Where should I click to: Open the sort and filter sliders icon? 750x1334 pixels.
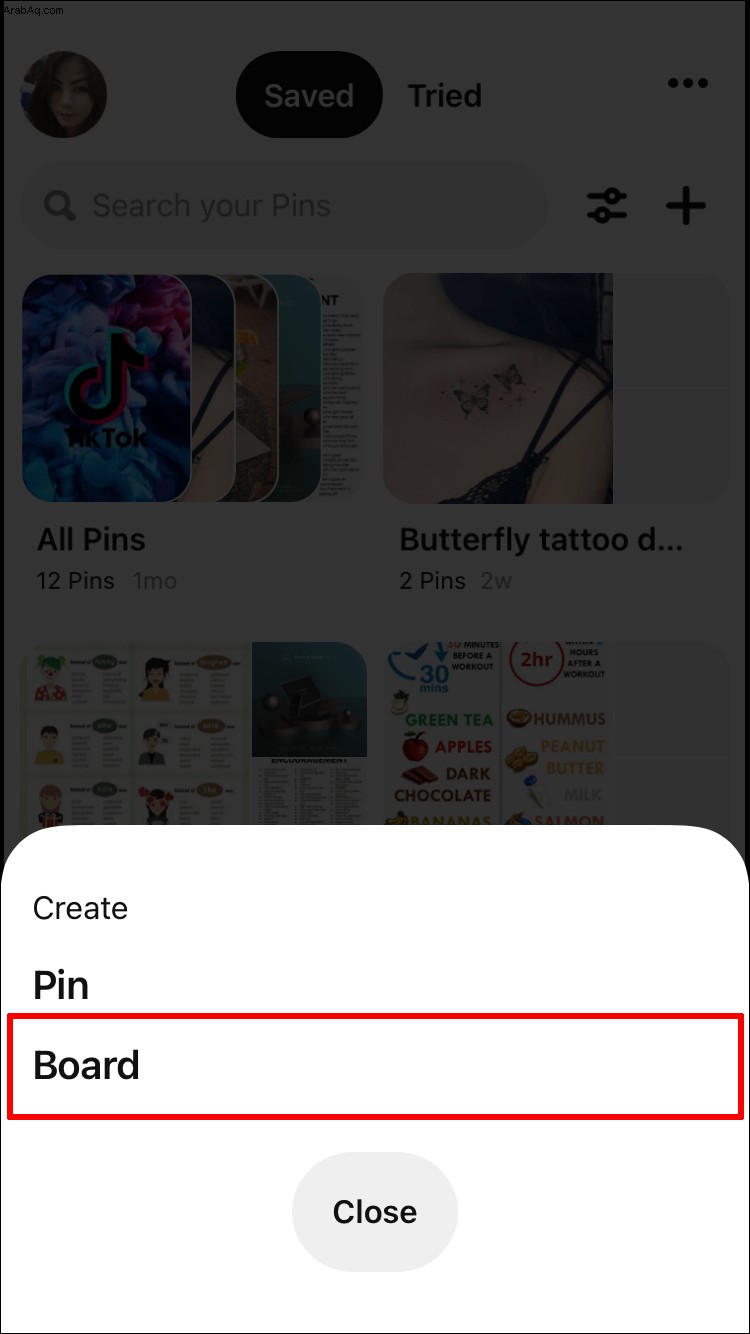pos(607,206)
